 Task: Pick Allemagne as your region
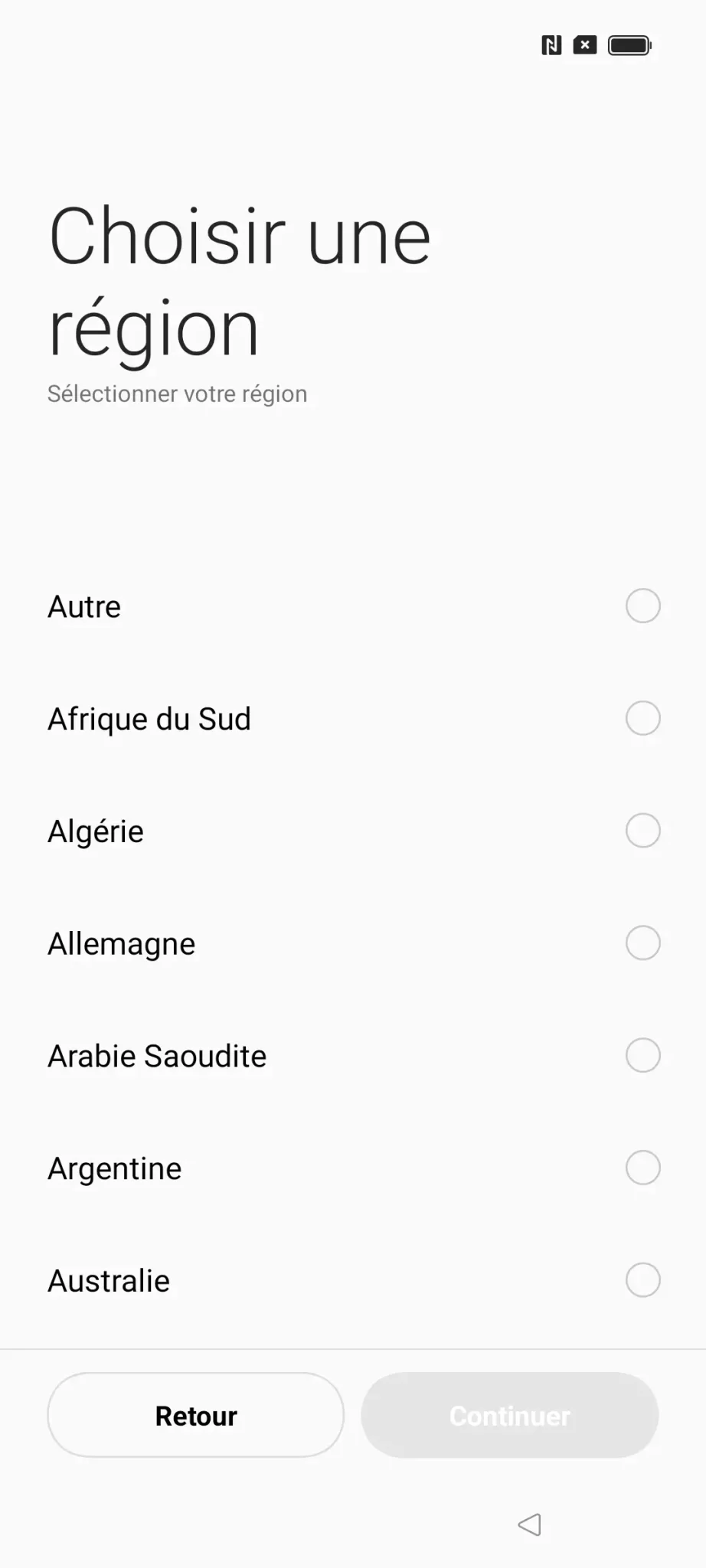(x=353, y=943)
